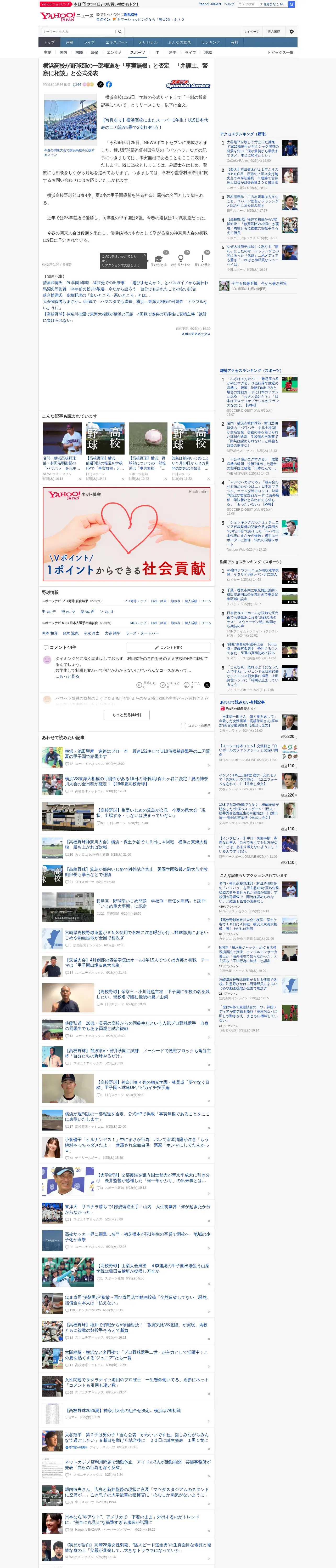
Task: Switch to the ランキング tab
Action: [210, 43]
